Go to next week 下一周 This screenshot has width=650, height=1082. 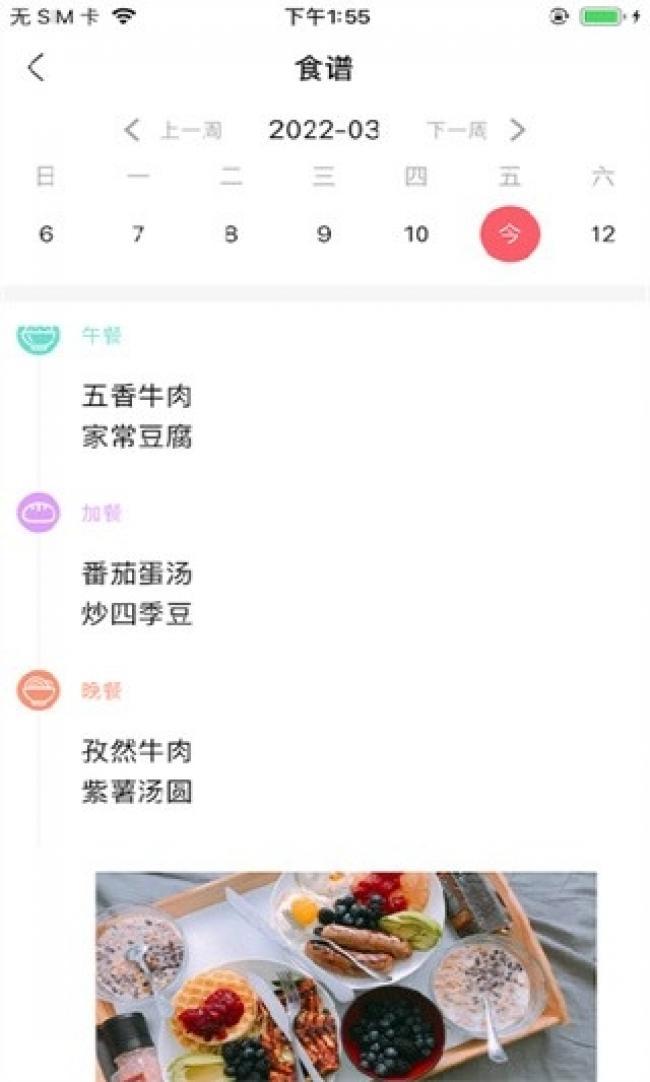point(476,130)
